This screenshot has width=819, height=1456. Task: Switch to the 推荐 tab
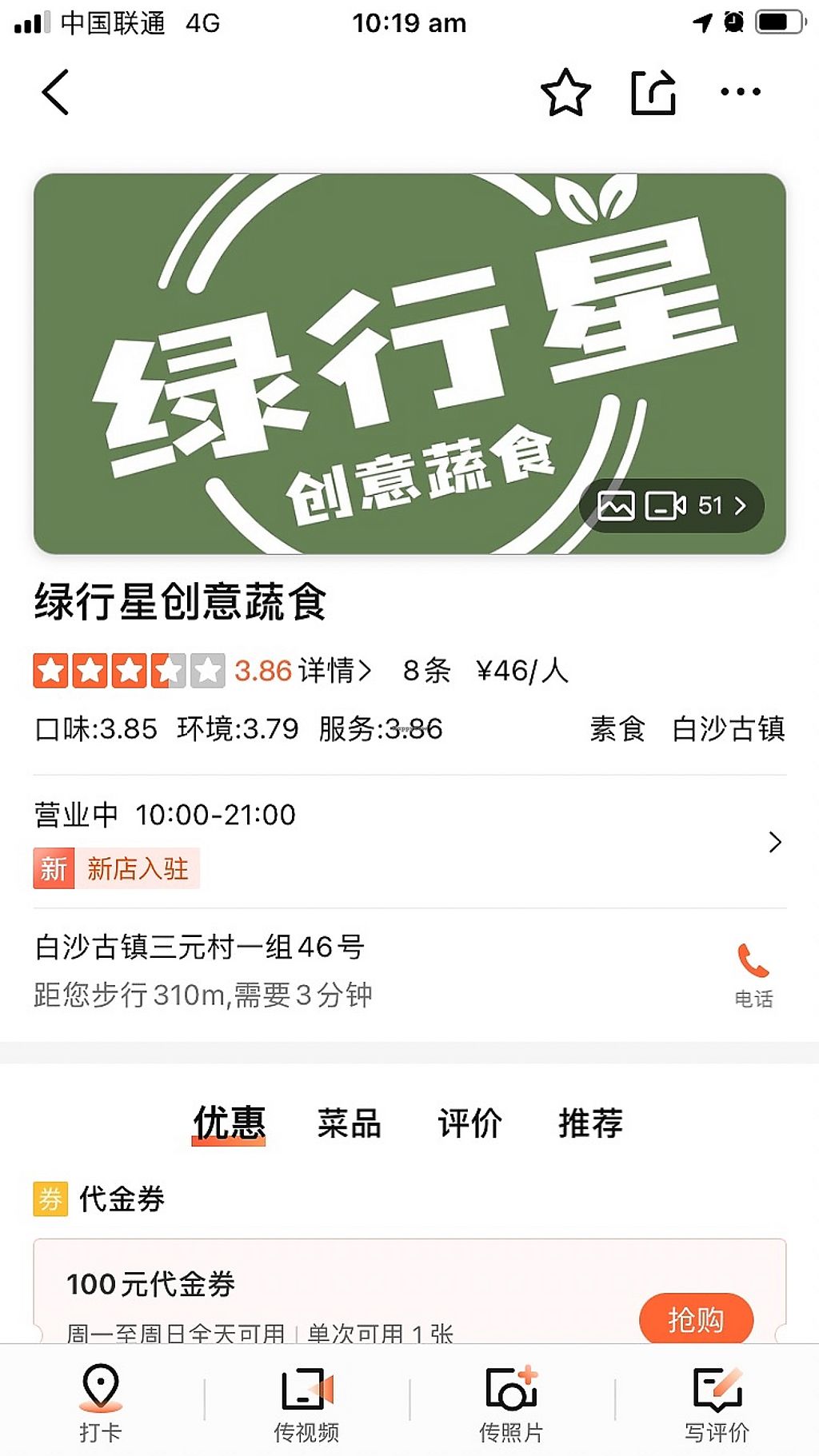coord(590,1123)
